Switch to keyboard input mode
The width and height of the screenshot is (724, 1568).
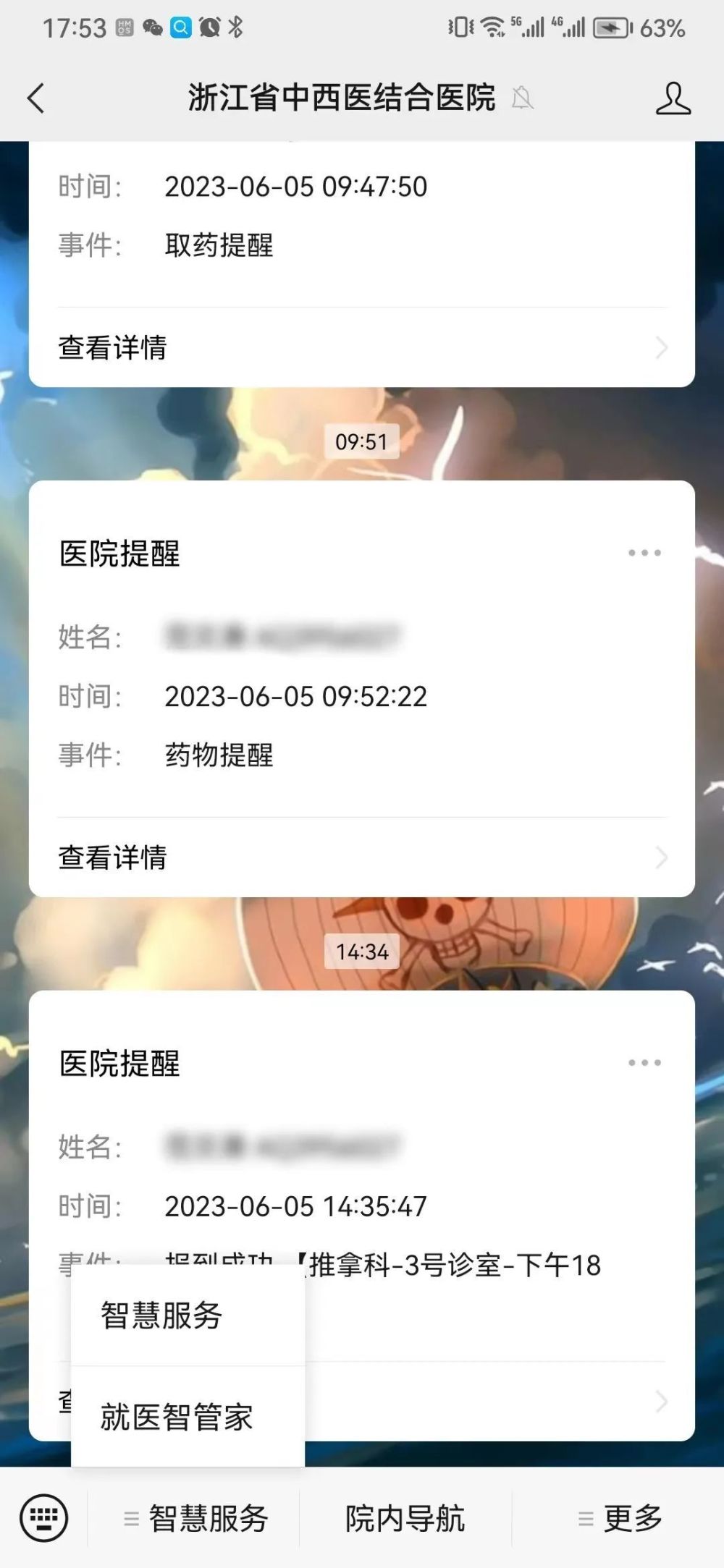[x=44, y=1517]
